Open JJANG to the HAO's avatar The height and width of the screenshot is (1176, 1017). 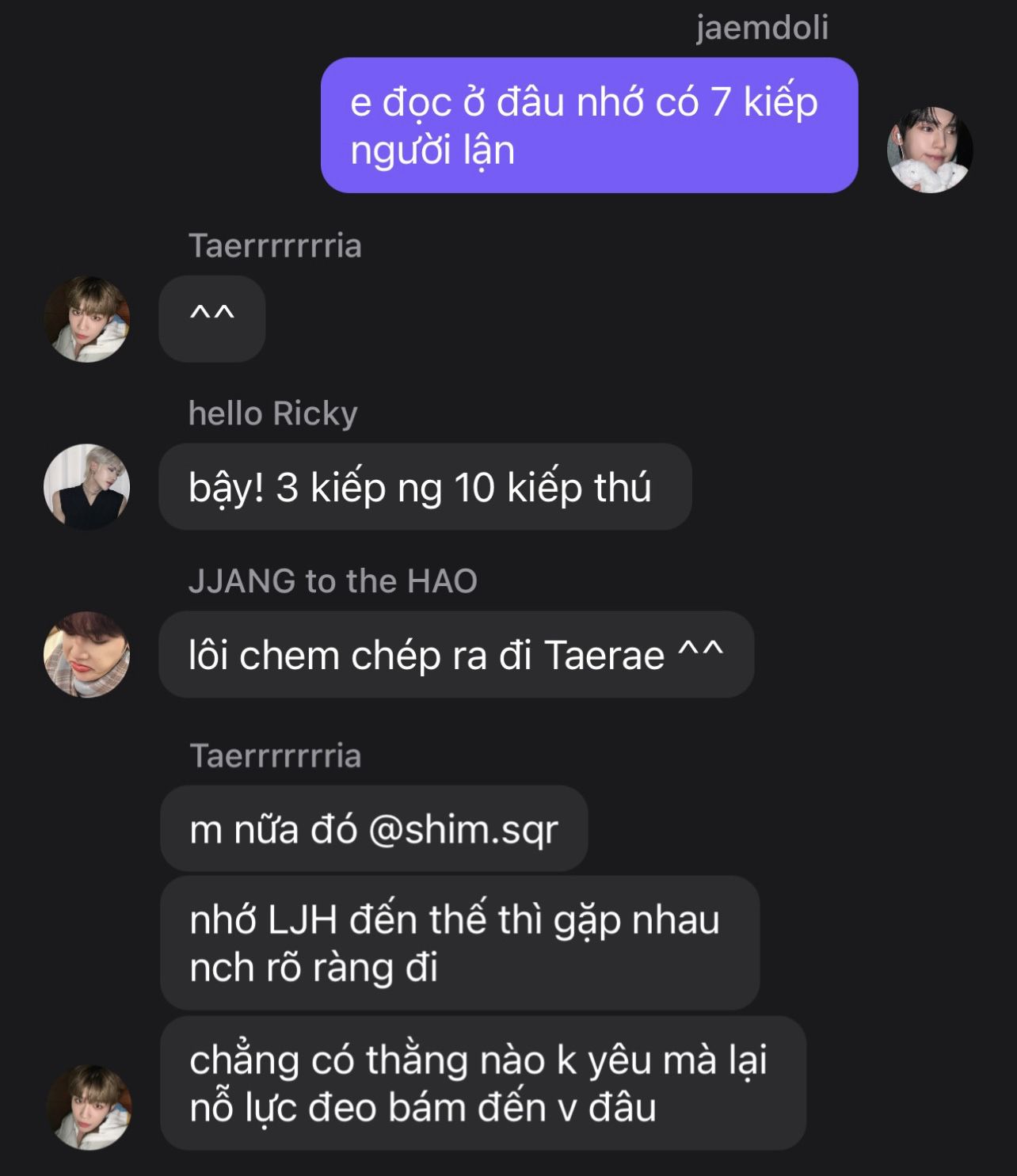(x=86, y=654)
